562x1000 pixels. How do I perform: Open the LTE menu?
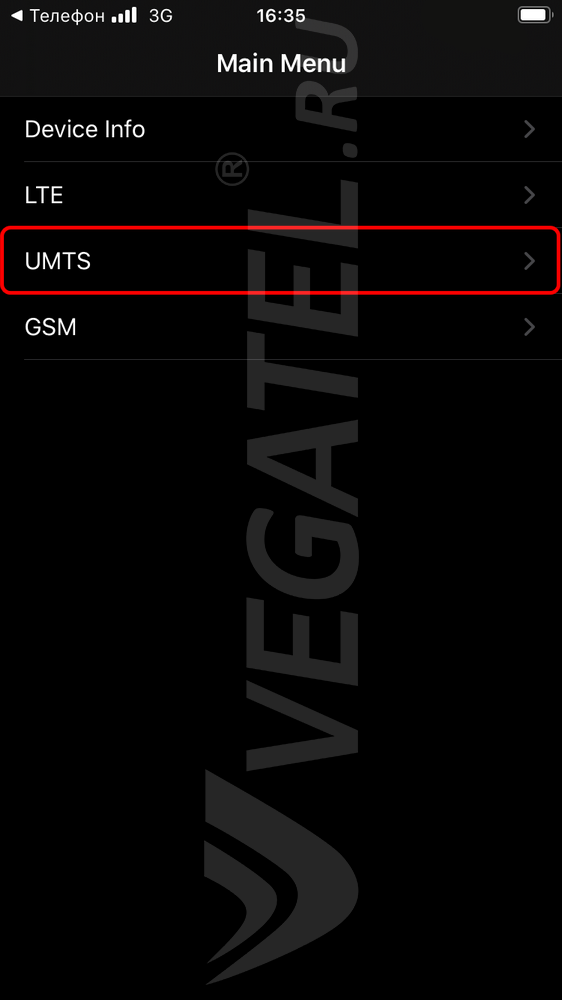click(281, 195)
